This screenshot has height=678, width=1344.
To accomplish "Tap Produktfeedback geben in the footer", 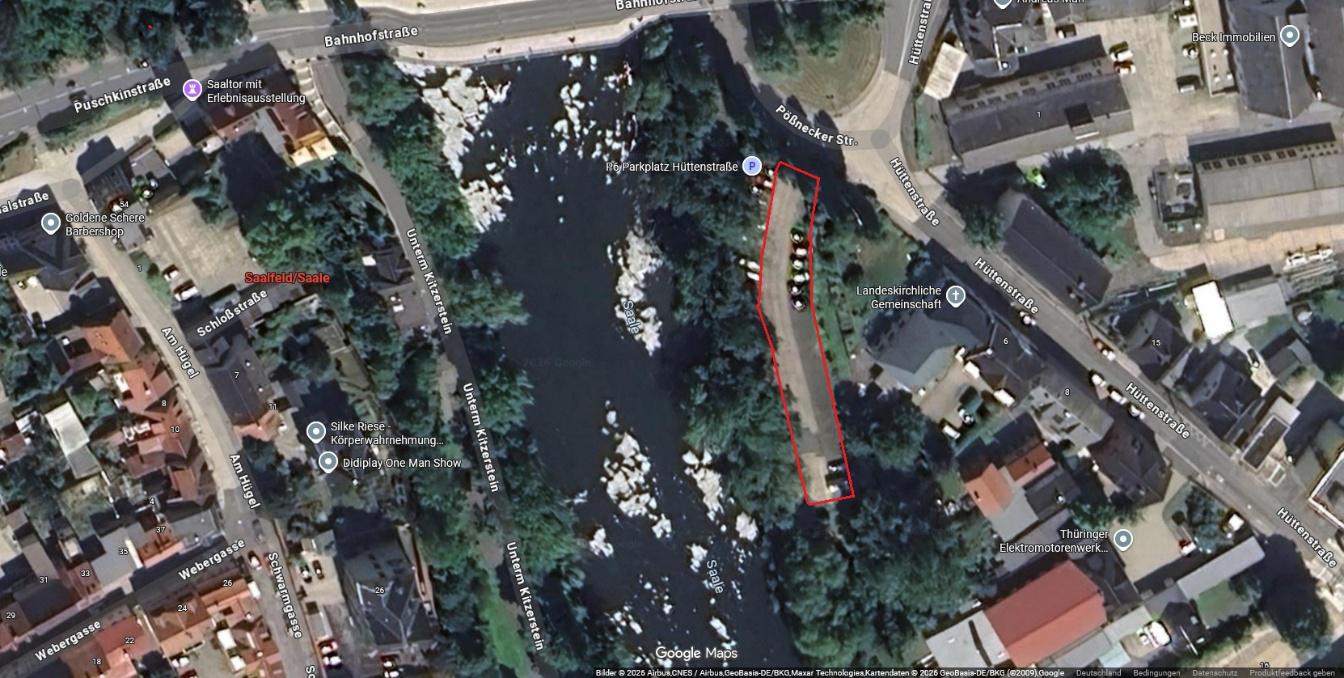I will click(1291, 673).
